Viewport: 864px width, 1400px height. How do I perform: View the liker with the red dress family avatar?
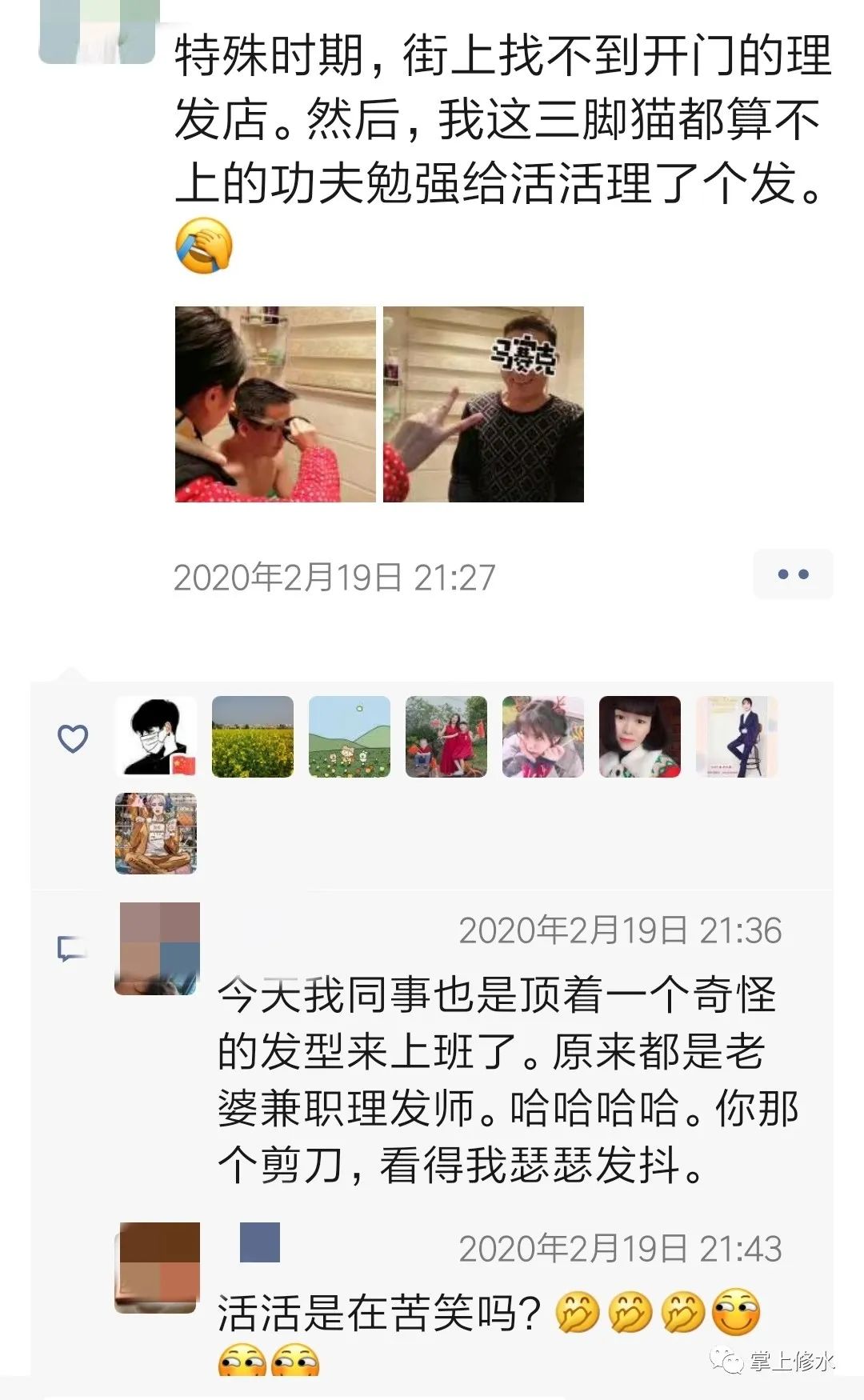[x=446, y=737]
